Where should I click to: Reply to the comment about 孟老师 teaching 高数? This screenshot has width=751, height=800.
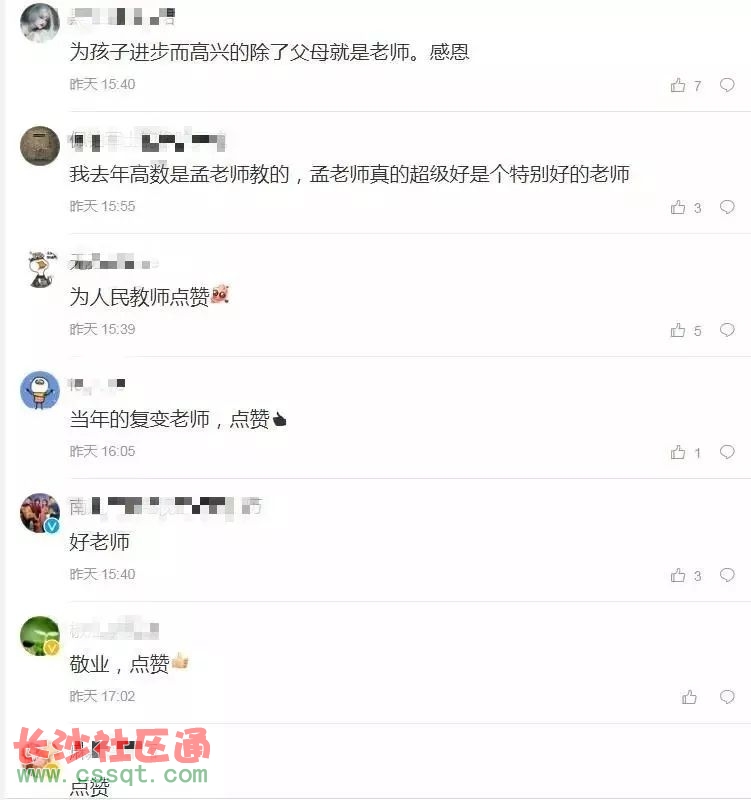[727, 208]
